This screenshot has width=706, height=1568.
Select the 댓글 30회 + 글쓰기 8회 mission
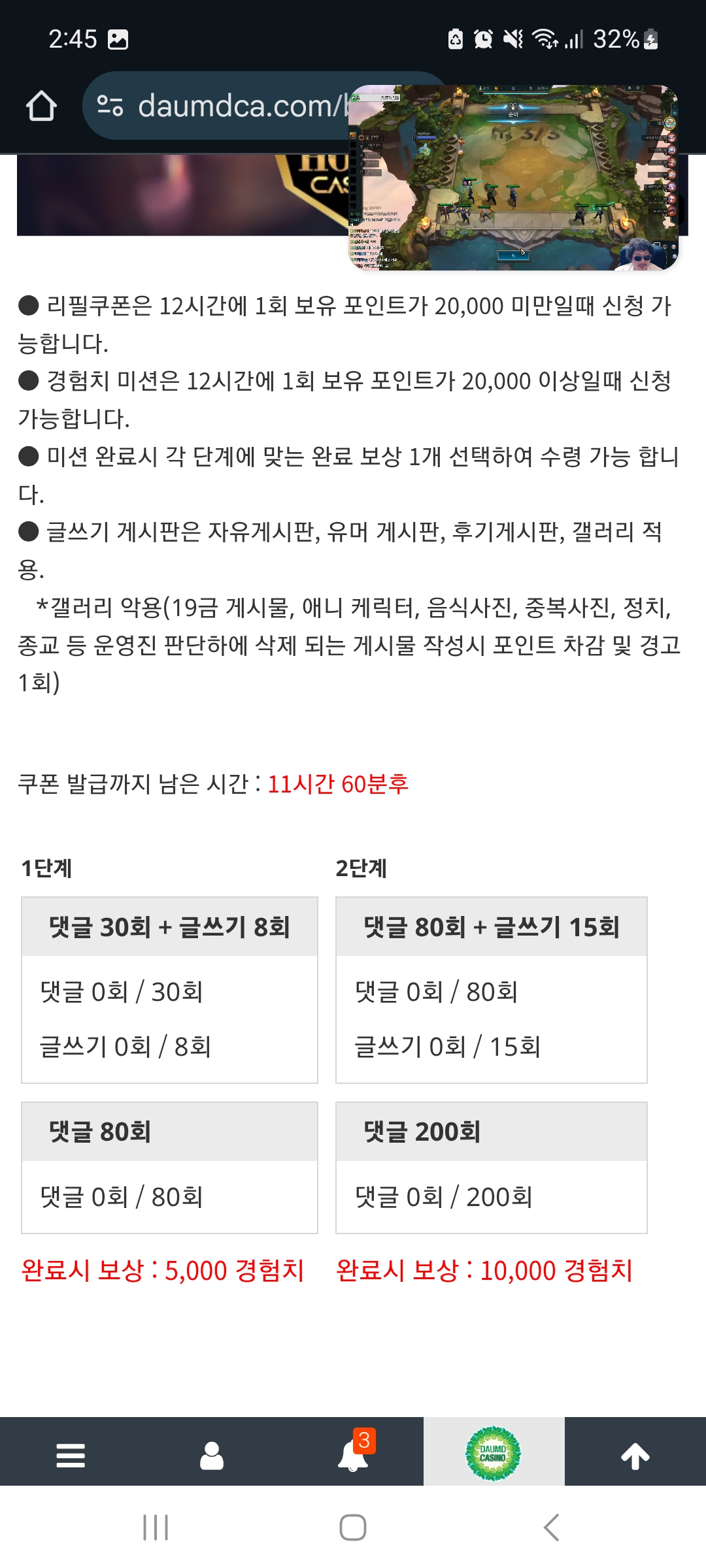pyautogui.click(x=169, y=927)
